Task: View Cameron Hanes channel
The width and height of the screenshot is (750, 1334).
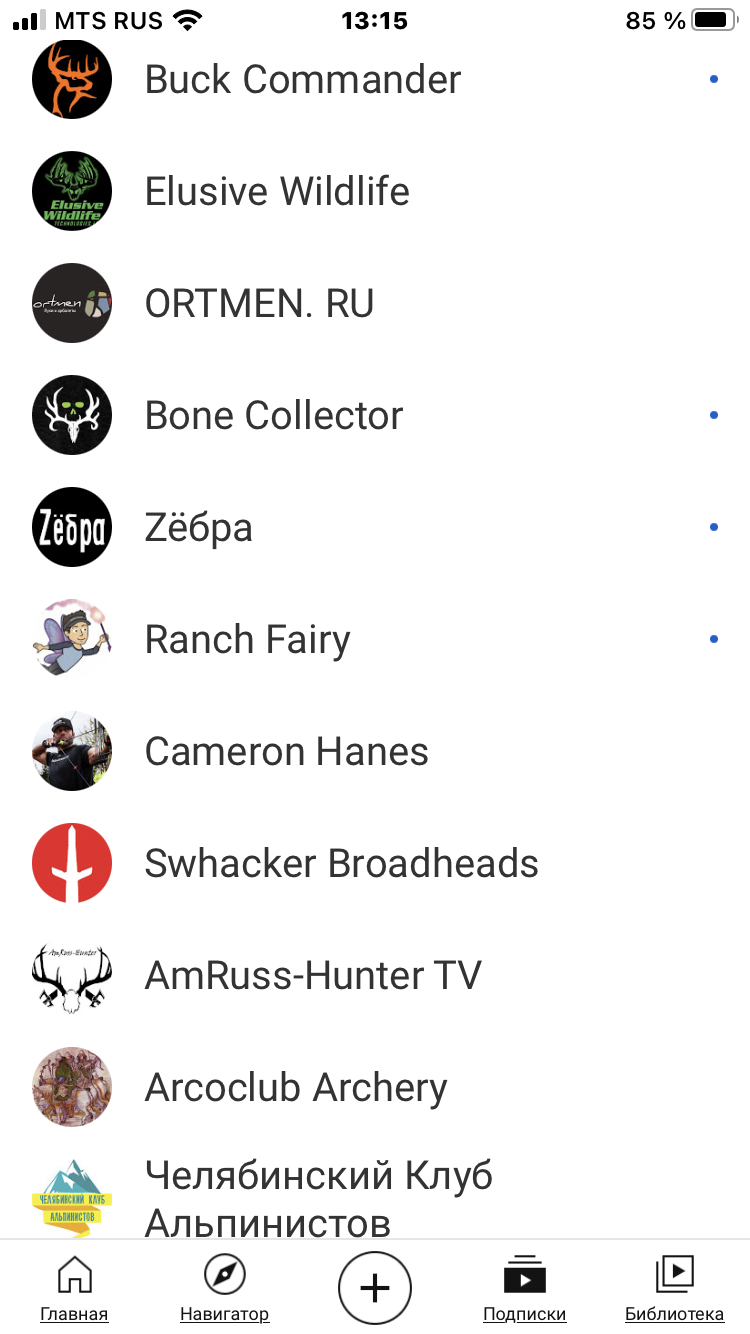Action: [x=375, y=751]
